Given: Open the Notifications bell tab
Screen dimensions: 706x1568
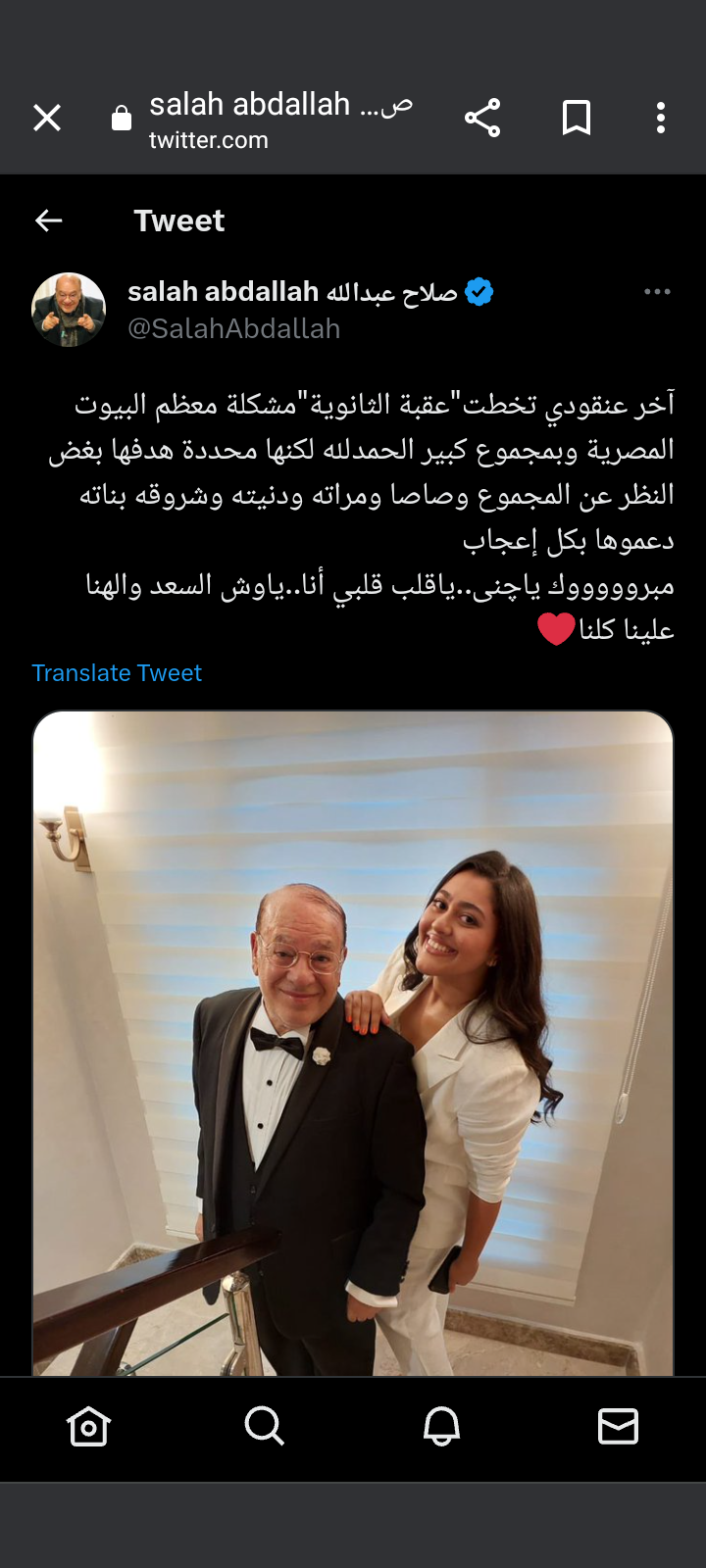Looking at the screenshot, I should click(x=441, y=1427).
